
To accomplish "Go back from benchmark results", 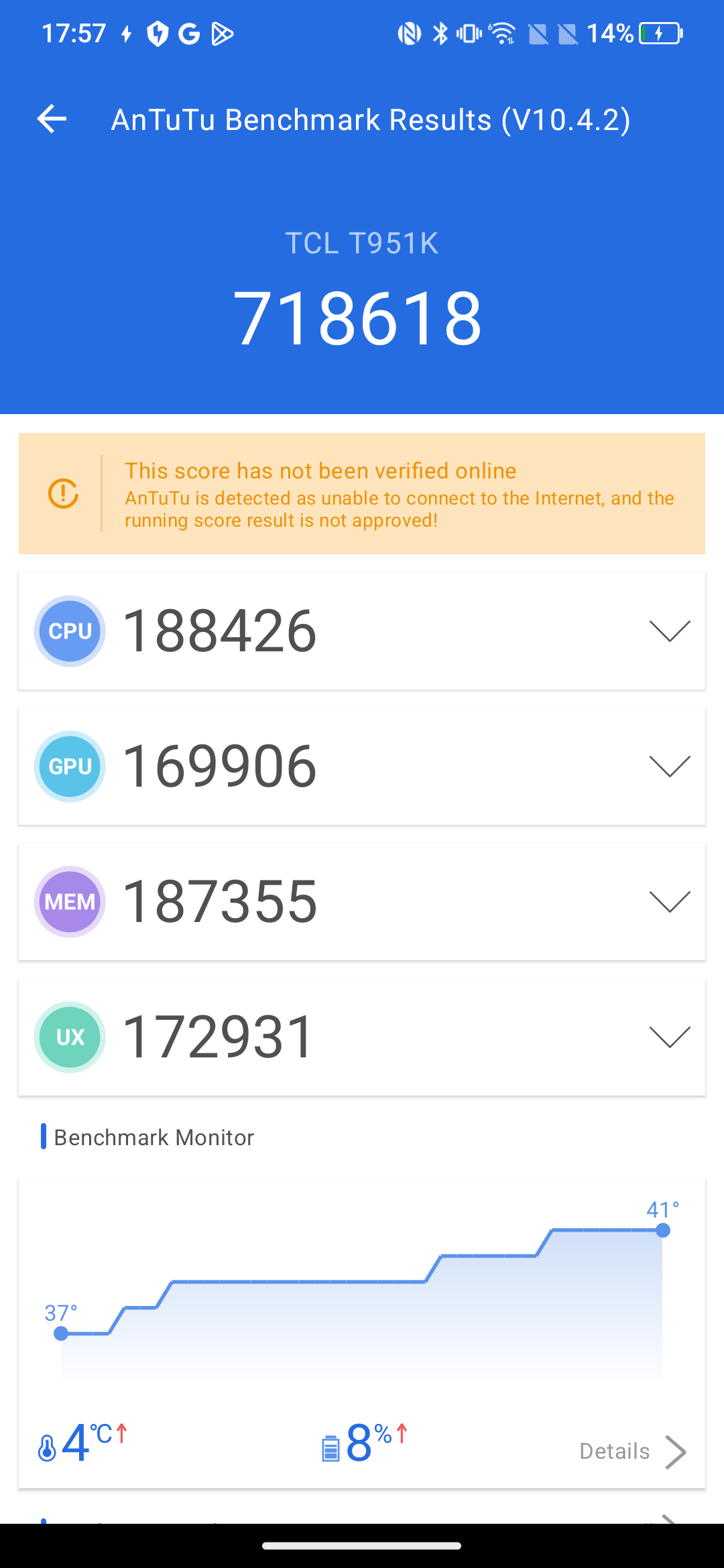I will (52, 119).
